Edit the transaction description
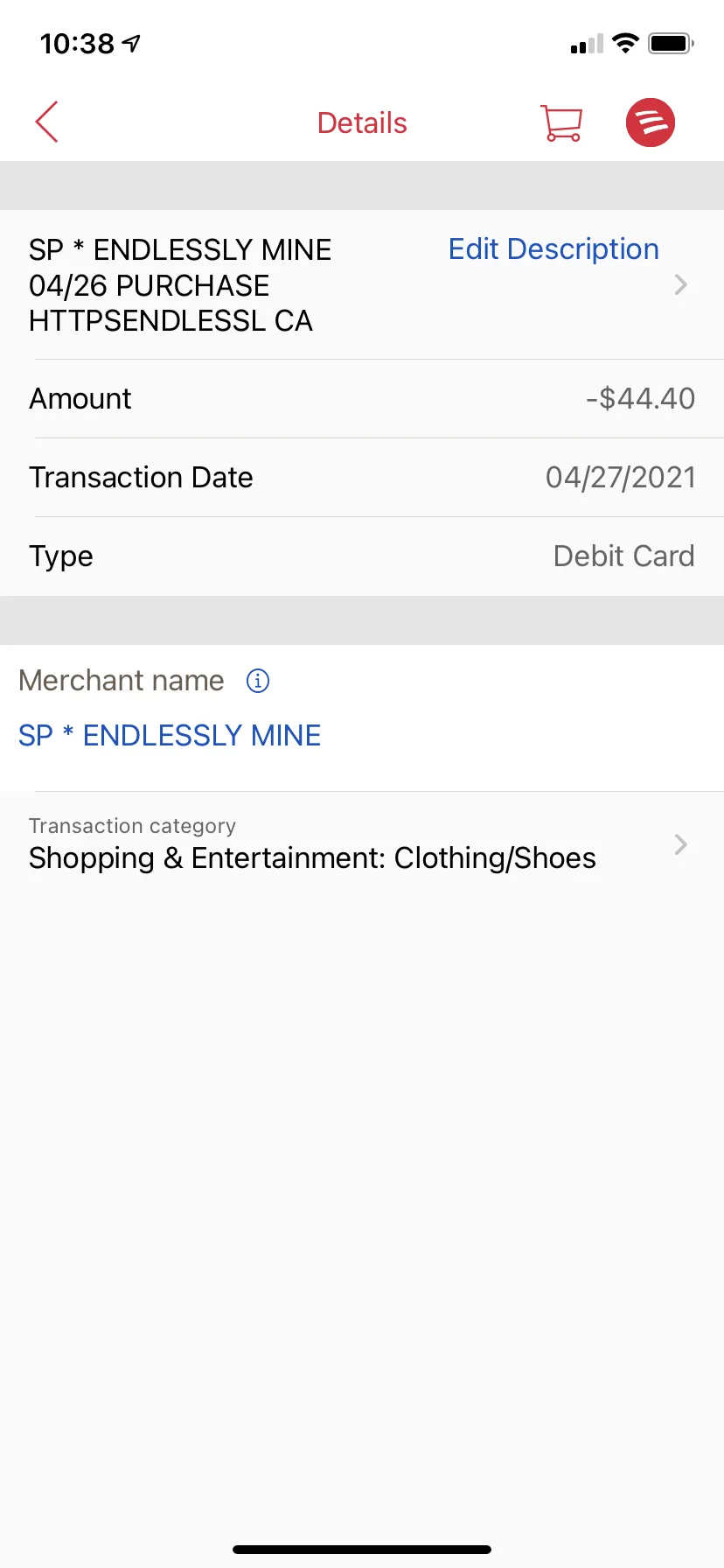This screenshot has width=724, height=1568. (553, 249)
